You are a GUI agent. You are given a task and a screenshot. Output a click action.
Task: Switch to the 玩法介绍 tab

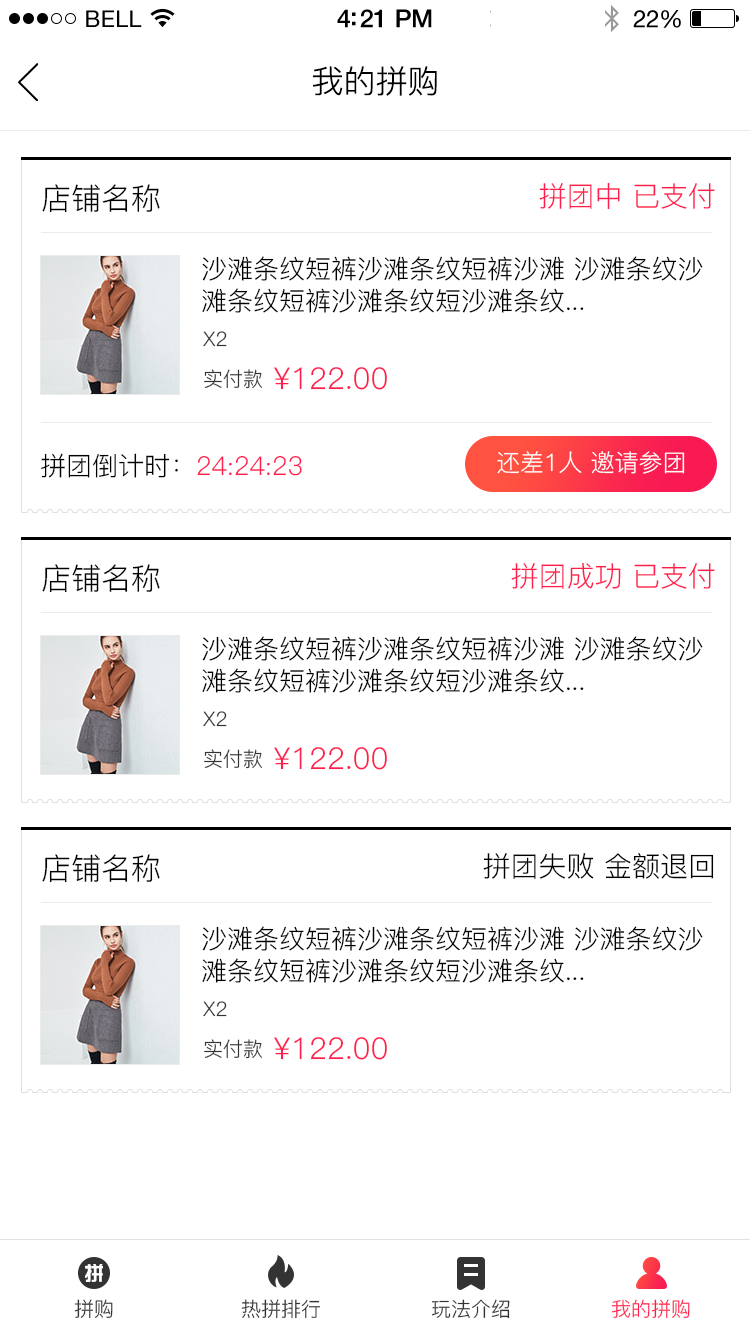click(x=470, y=1288)
